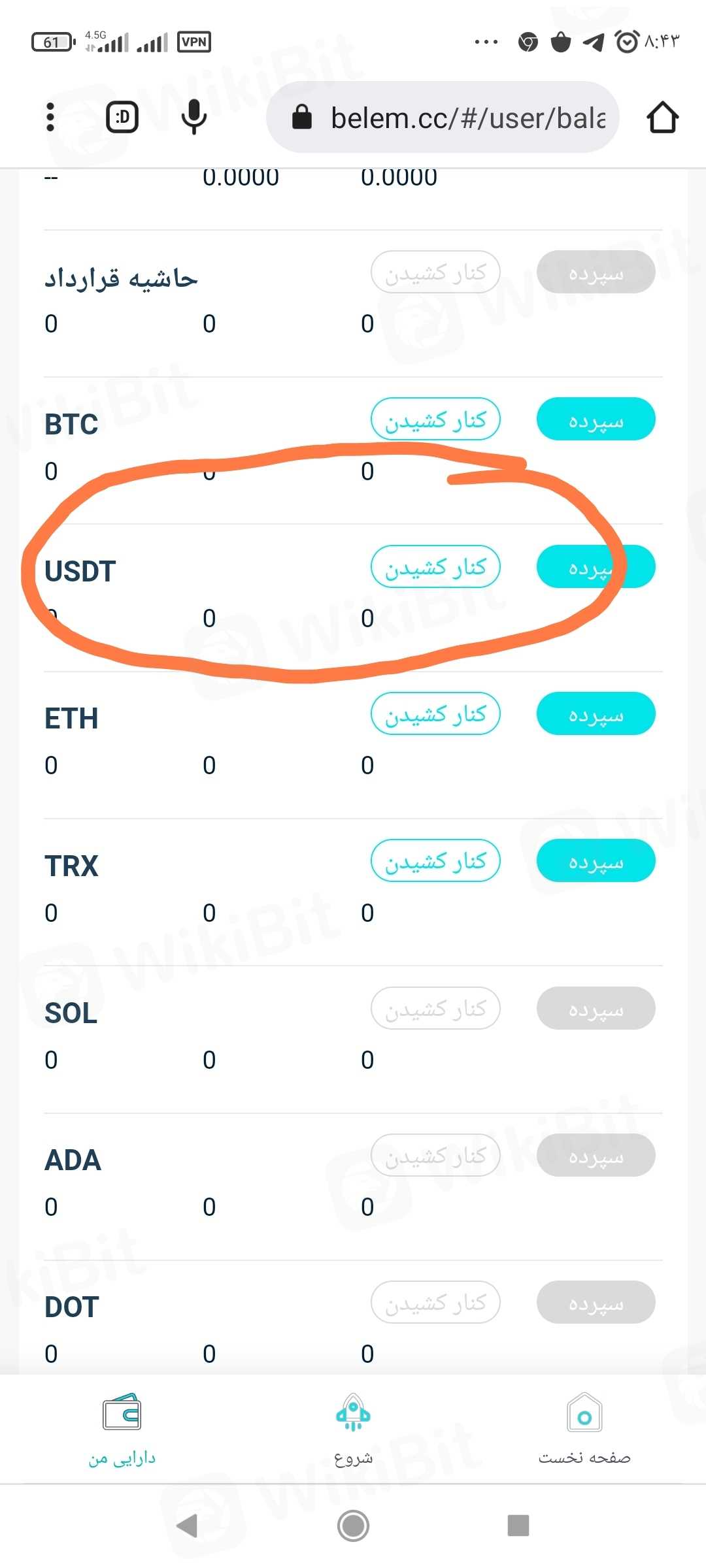Tap the system back button
The height and width of the screenshot is (1568, 706).
pyautogui.click(x=188, y=1526)
